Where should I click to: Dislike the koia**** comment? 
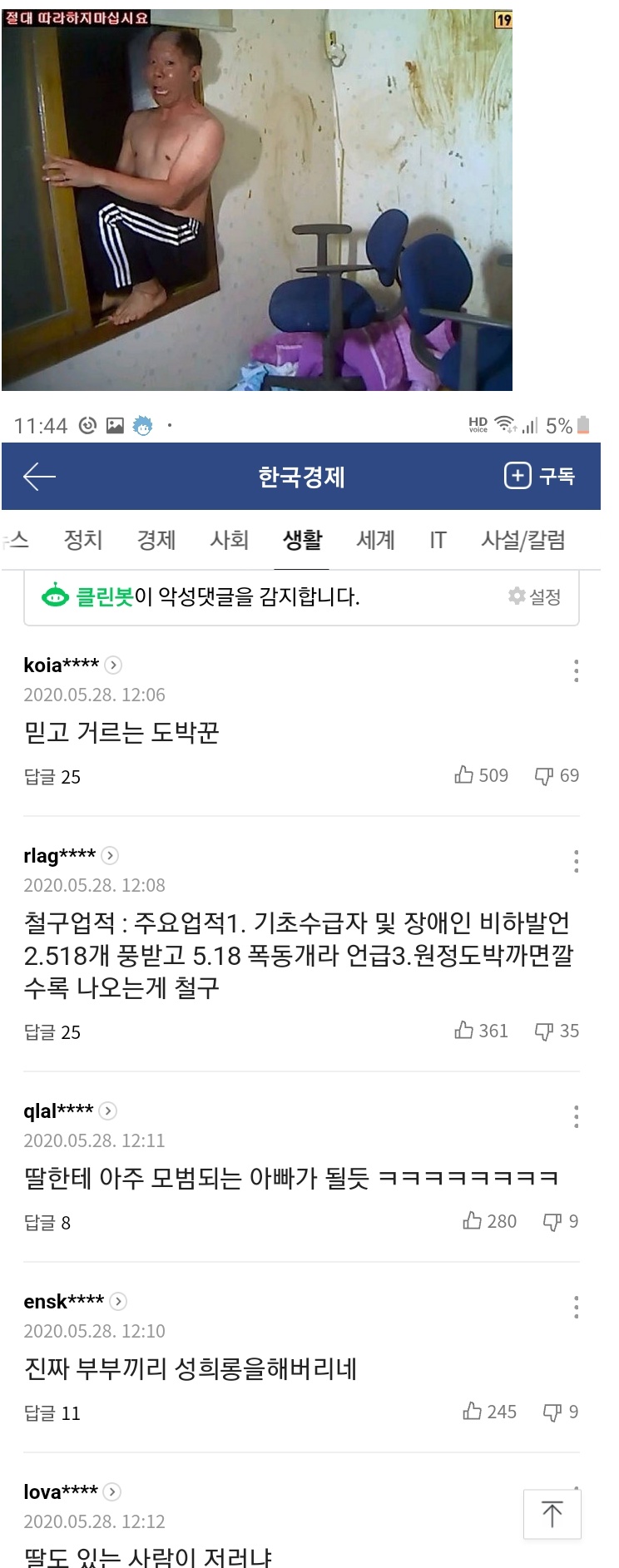(557, 775)
